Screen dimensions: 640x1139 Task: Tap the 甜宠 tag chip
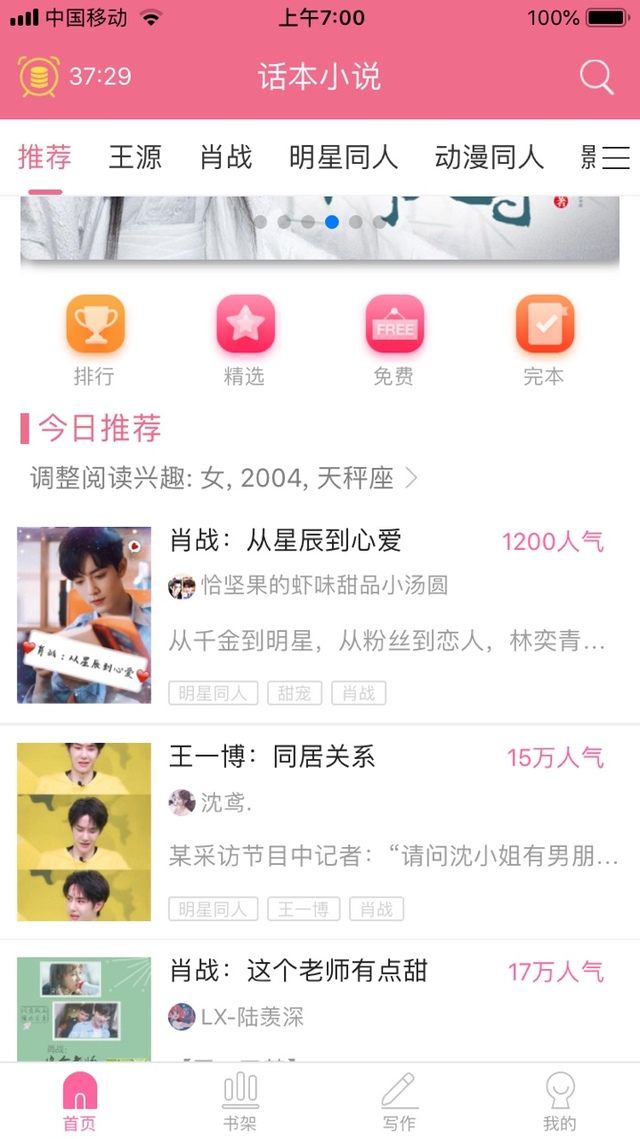[x=294, y=693]
